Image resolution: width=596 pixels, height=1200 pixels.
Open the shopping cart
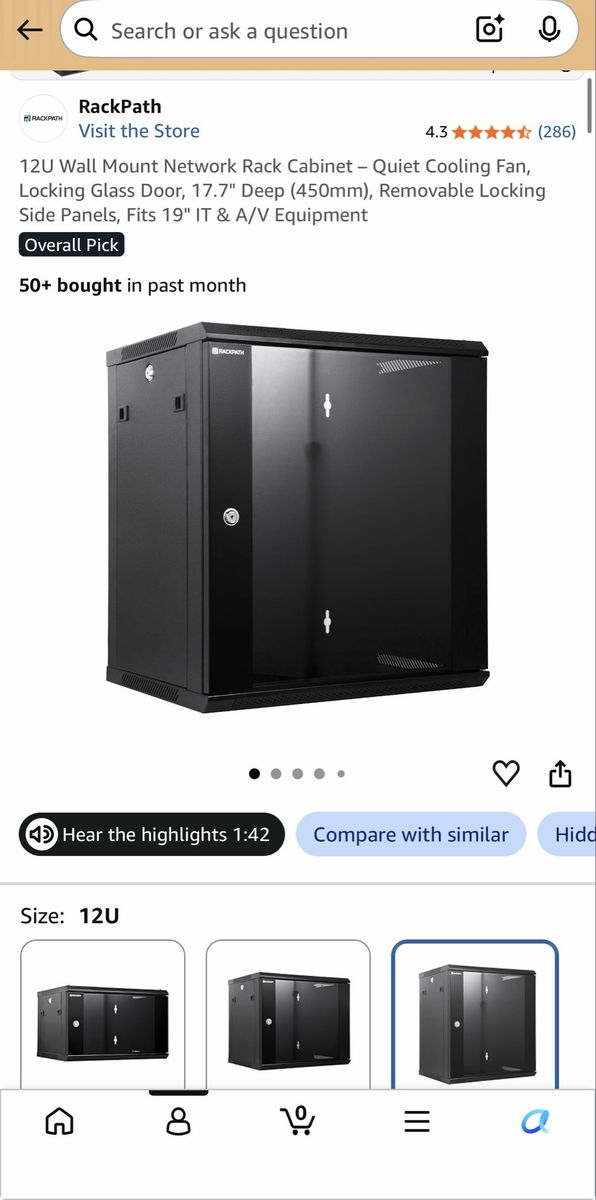click(x=297, y=1121)
